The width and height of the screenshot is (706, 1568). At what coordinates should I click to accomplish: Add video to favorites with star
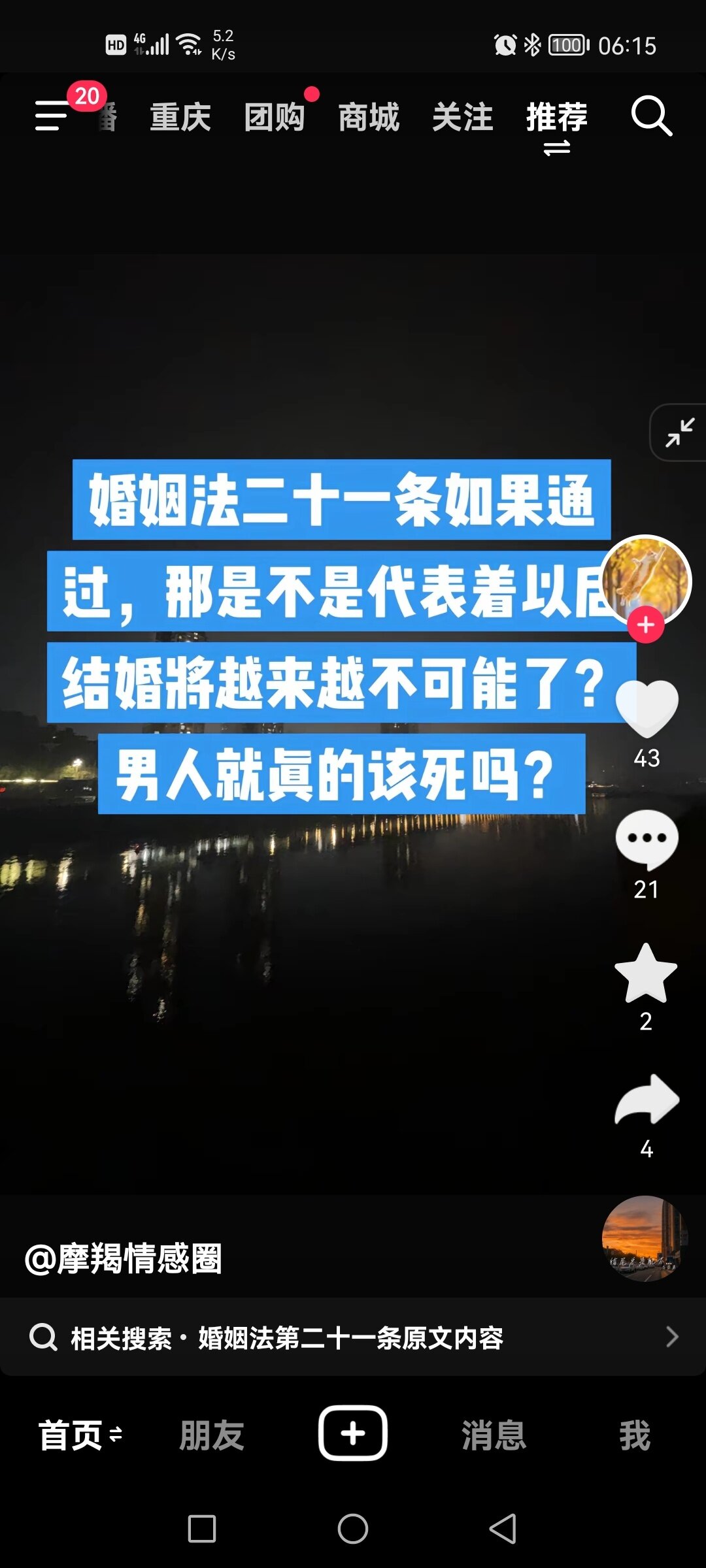646,973
